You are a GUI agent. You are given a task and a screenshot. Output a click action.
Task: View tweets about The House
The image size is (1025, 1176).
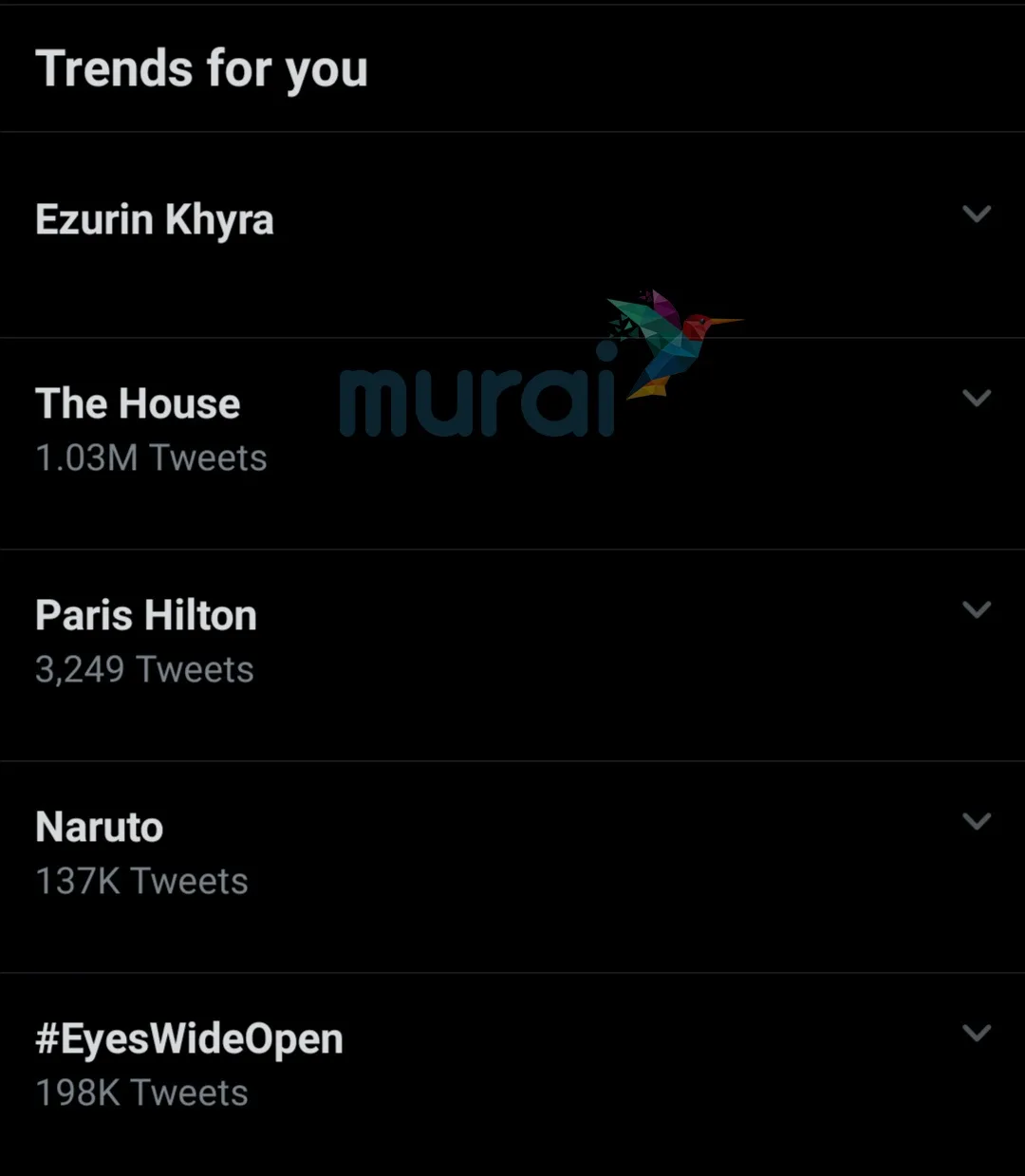point(139,404)
